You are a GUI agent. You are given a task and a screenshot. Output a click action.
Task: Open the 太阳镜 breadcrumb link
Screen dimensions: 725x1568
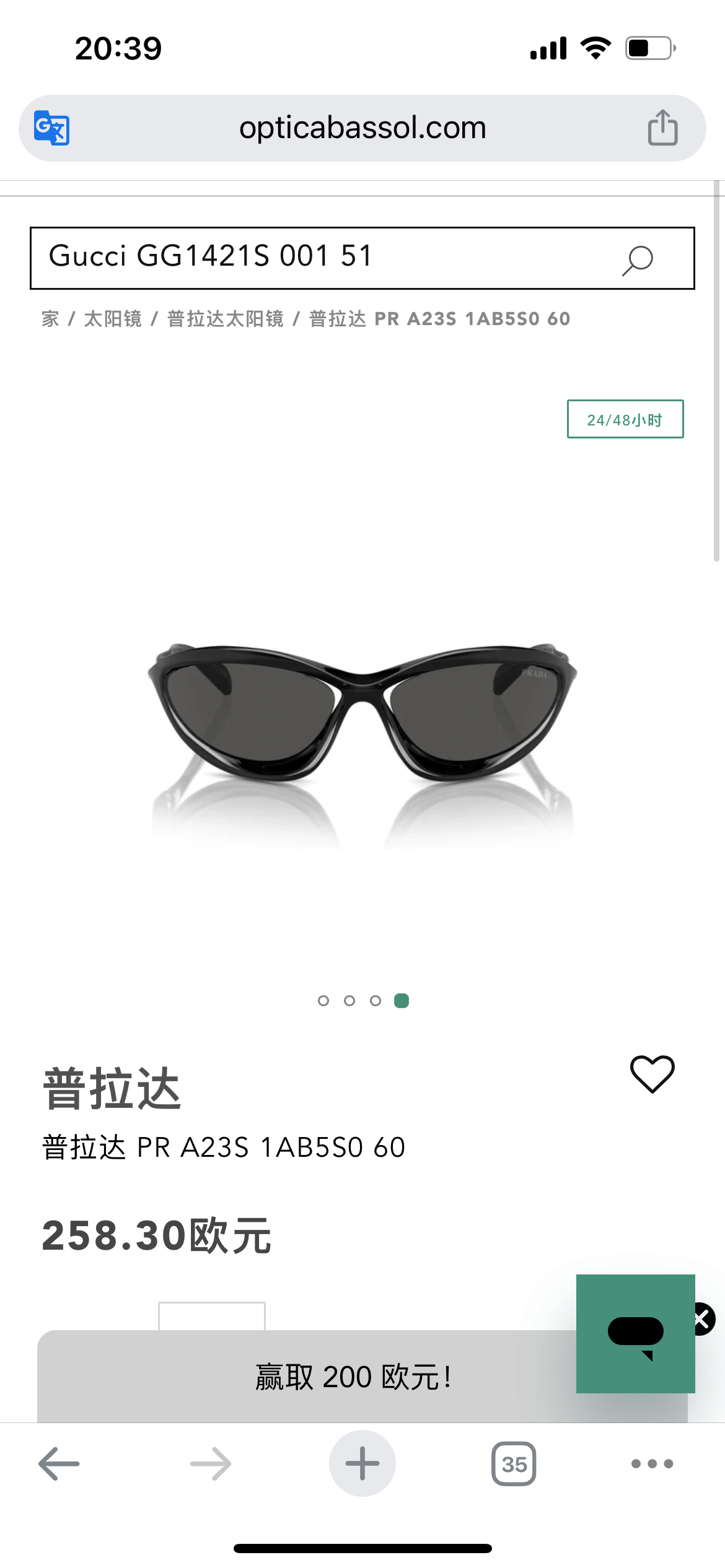pyautogui.click(x=113, y=319)
